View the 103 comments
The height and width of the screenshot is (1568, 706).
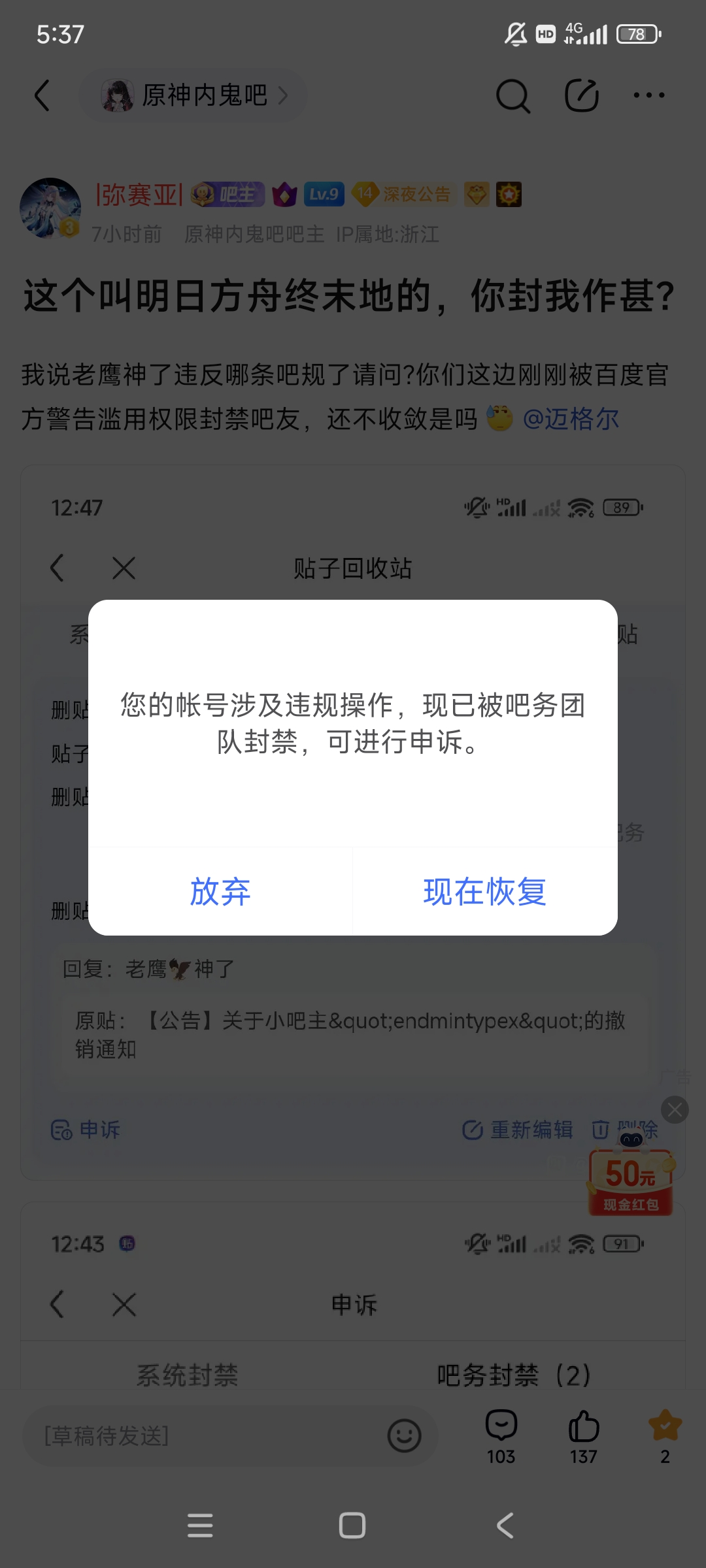(x=501, y=1436)
